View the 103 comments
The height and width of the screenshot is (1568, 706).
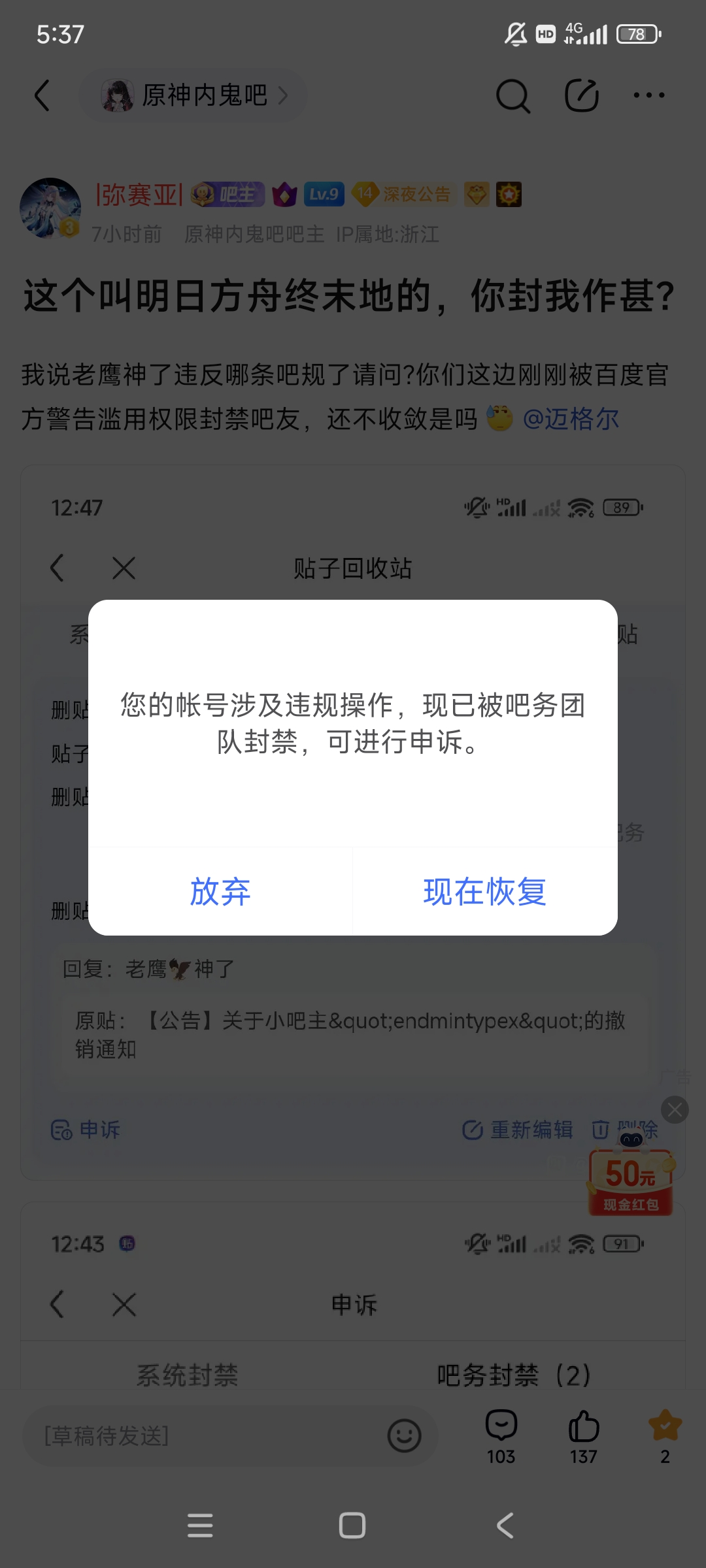(x=501, y=1436)
